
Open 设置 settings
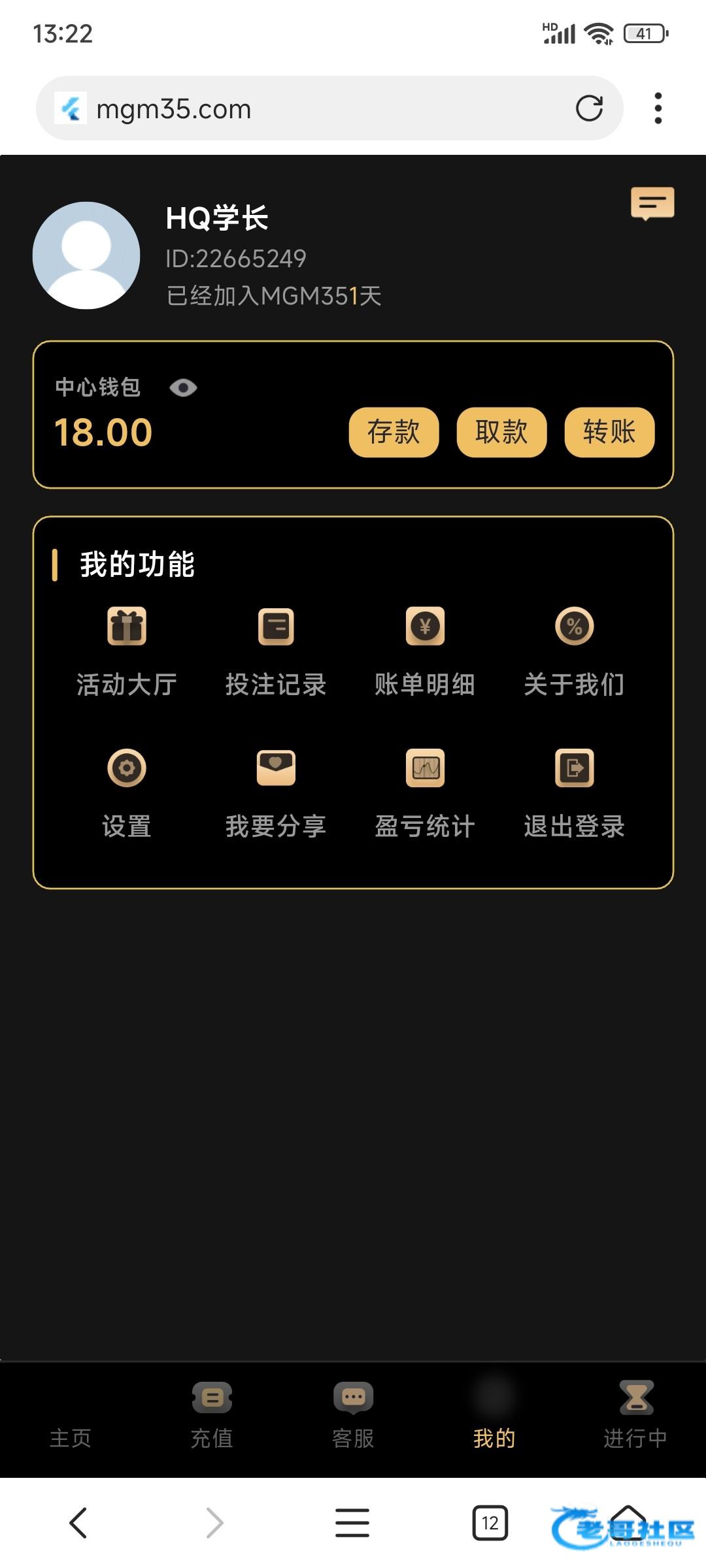point(127,792)
